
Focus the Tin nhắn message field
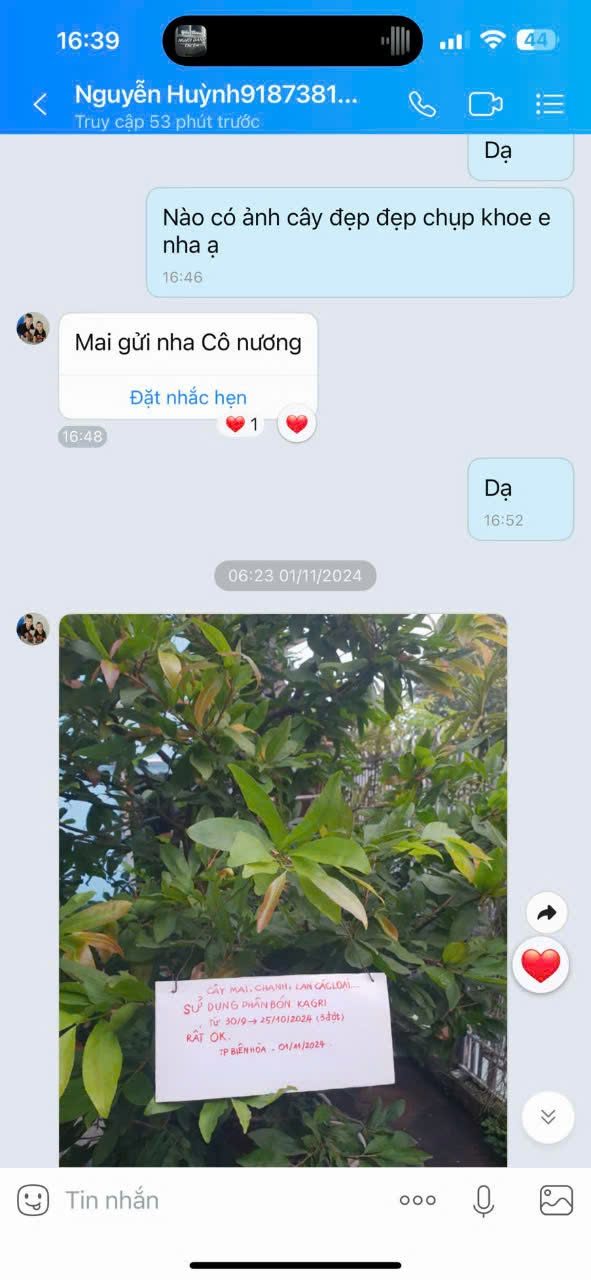click(220, 1200)
